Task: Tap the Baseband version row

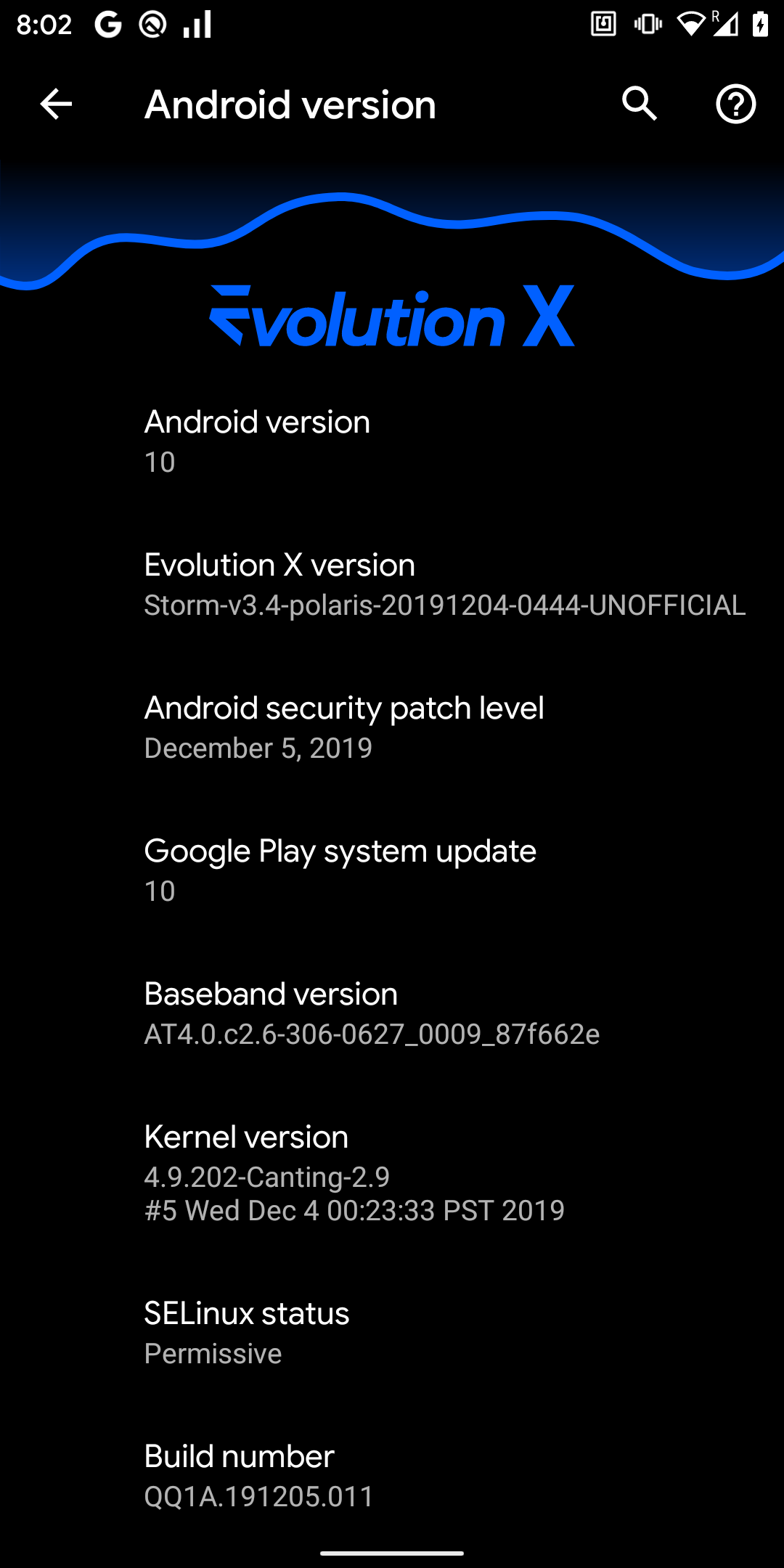Action: point(392,1013)
